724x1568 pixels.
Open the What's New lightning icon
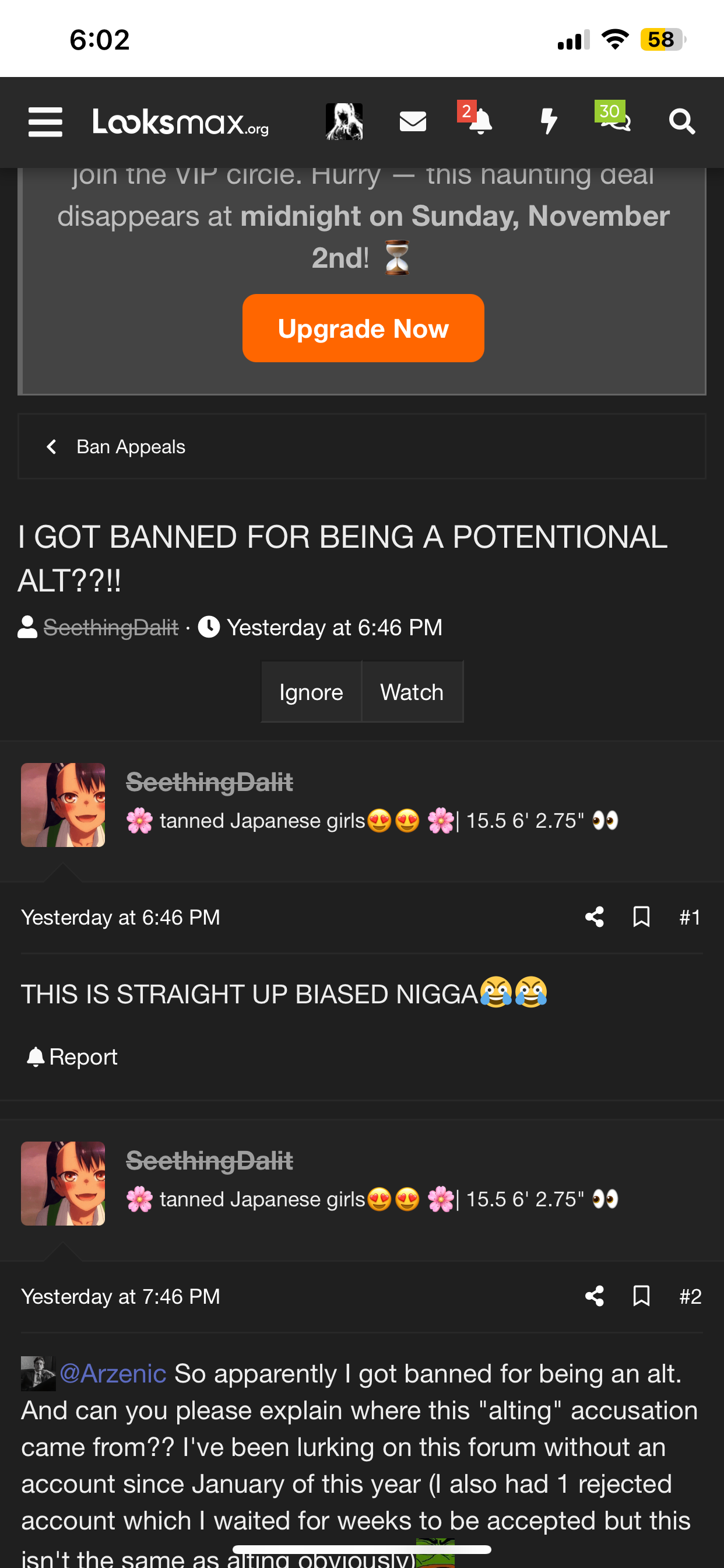click(549, 121)
